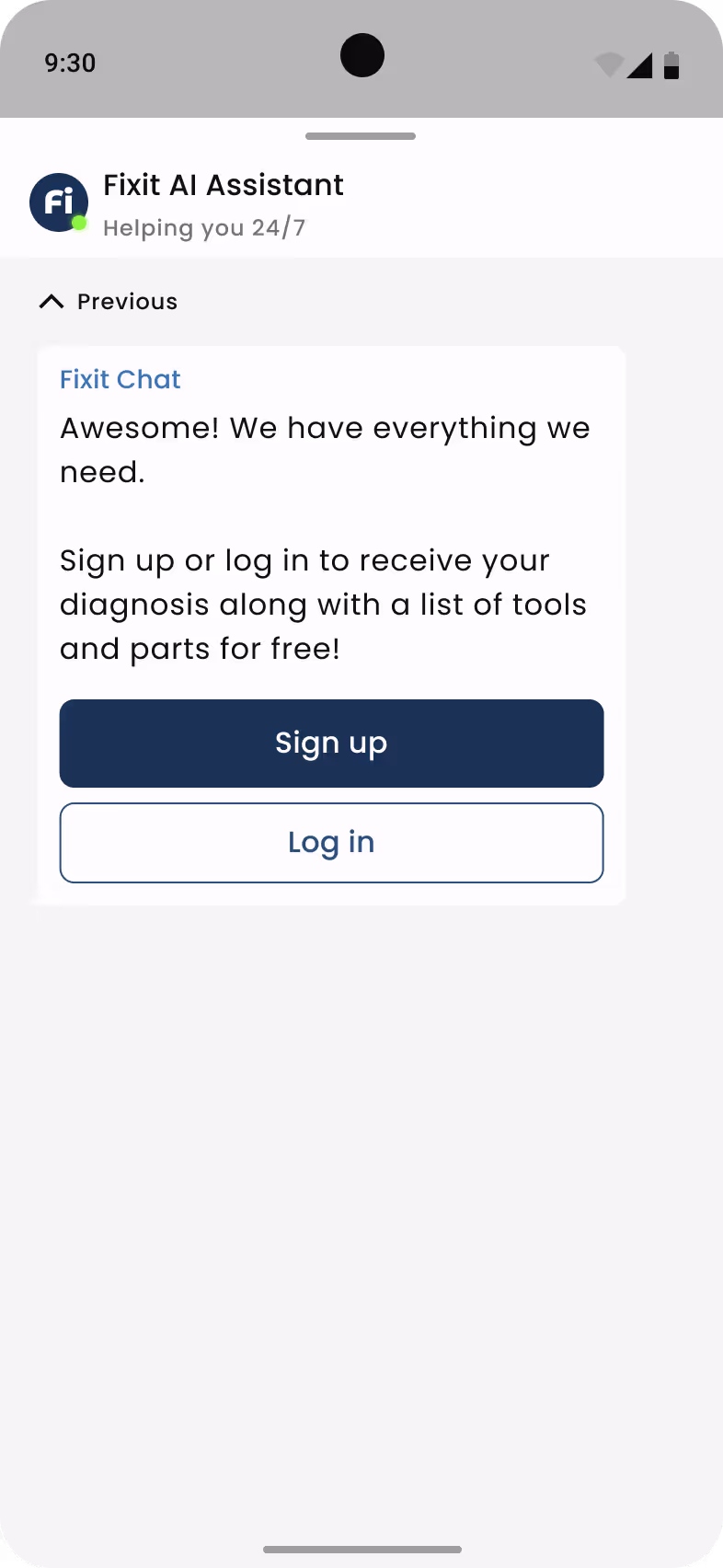Expand the Previous messages chevron
This screenshot has height=1568, width=723.
coord(52,302)
